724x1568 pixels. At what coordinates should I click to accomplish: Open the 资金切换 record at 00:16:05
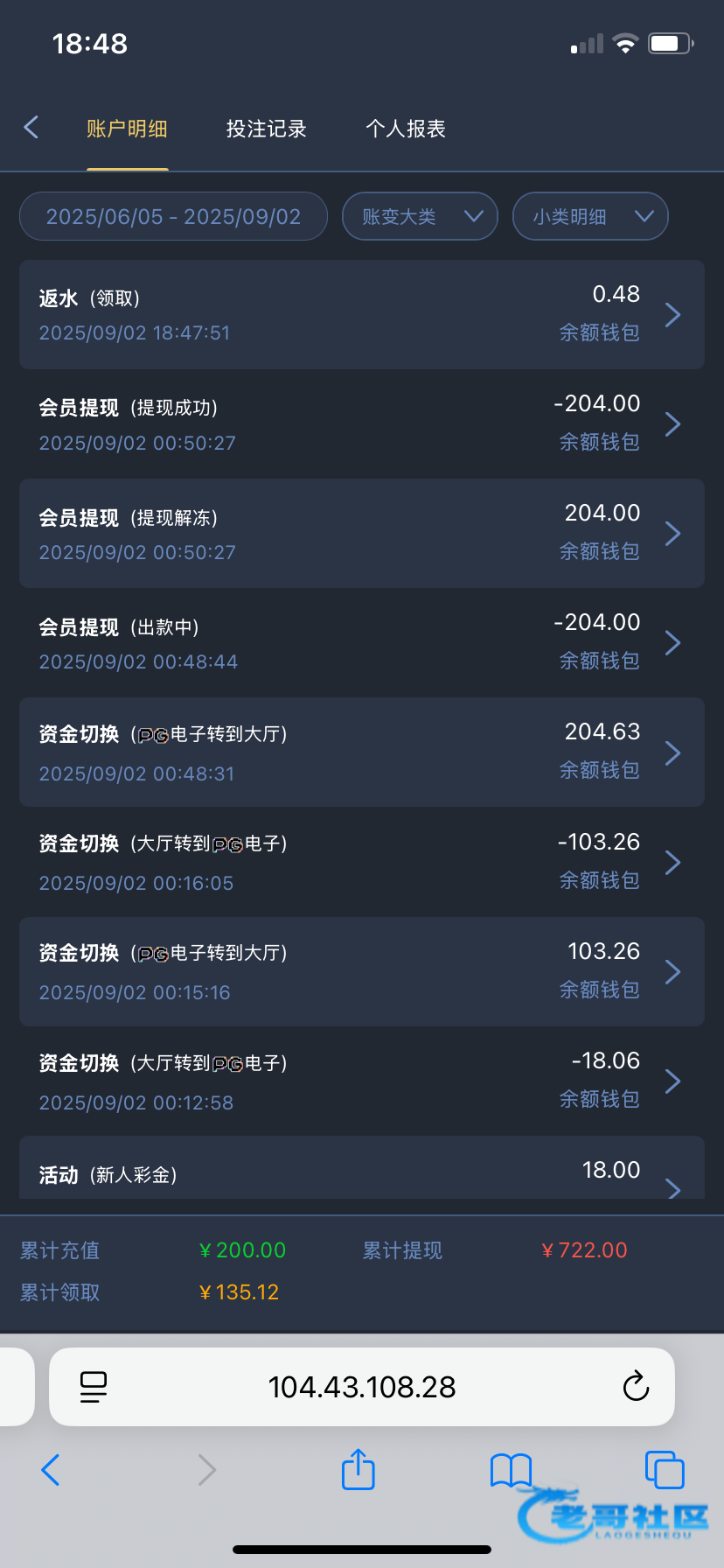(362, 862)
